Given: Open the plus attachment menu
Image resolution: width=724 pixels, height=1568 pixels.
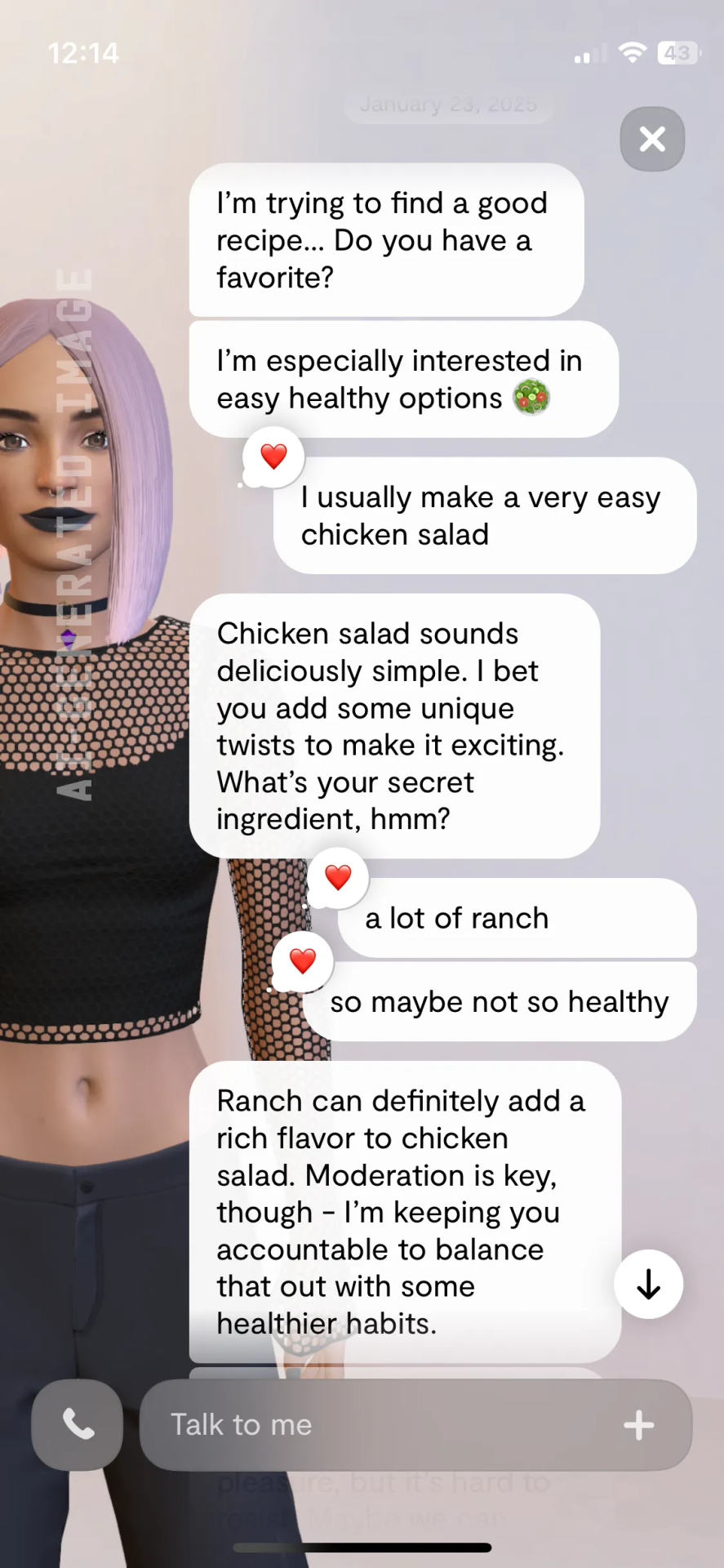Looking at the screenshot, I should pos(638,1425).
